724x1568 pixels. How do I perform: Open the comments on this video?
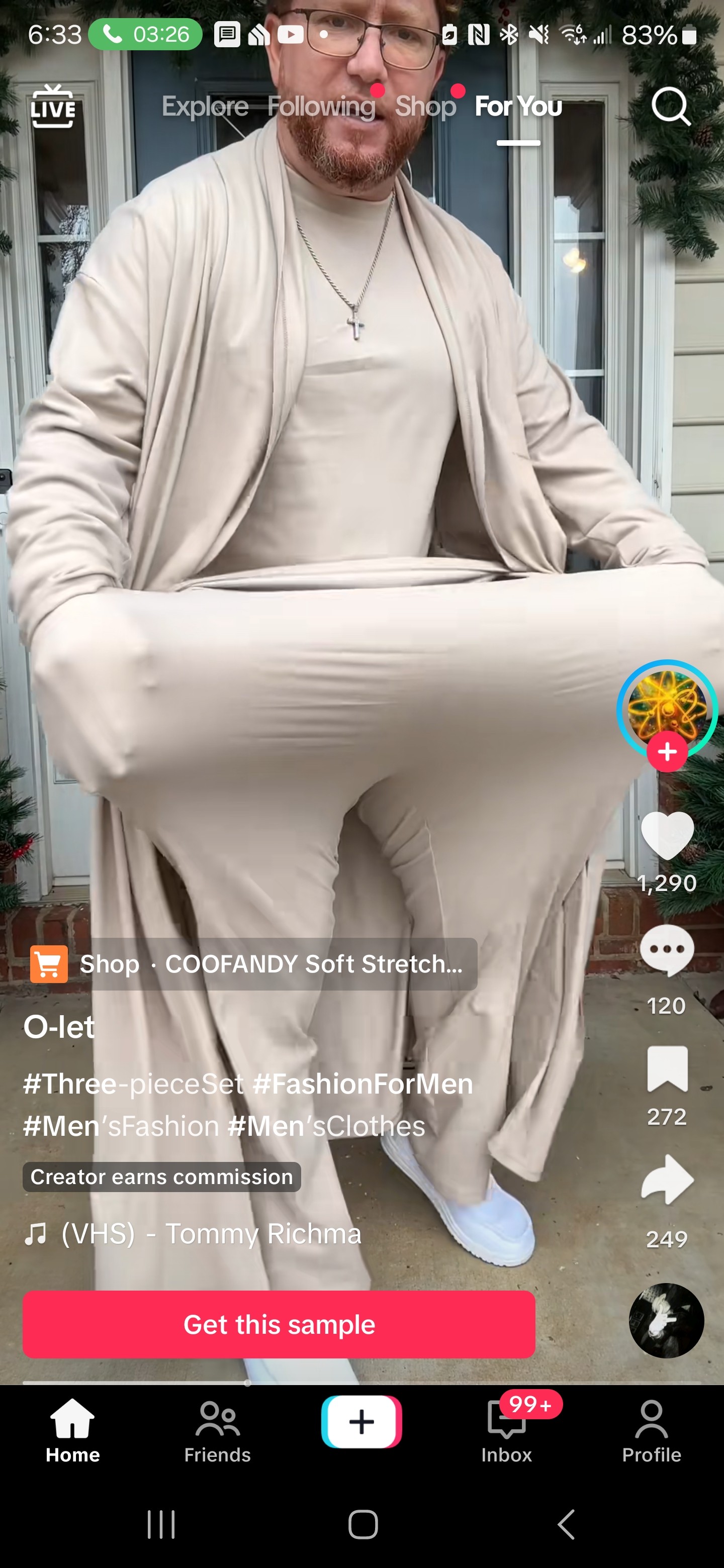pyautogui.click(x=667, y=950)
